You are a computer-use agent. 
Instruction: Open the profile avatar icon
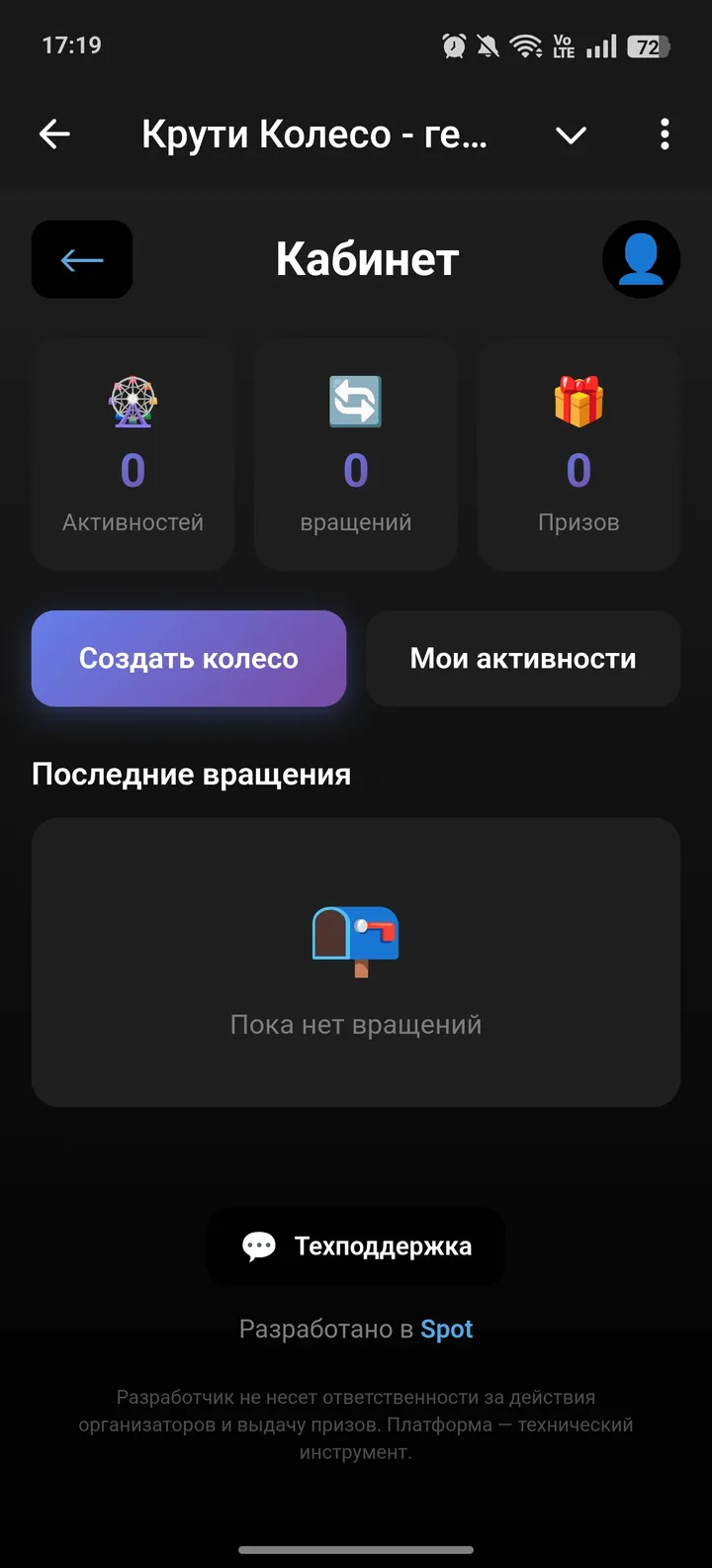coord(641,259)
